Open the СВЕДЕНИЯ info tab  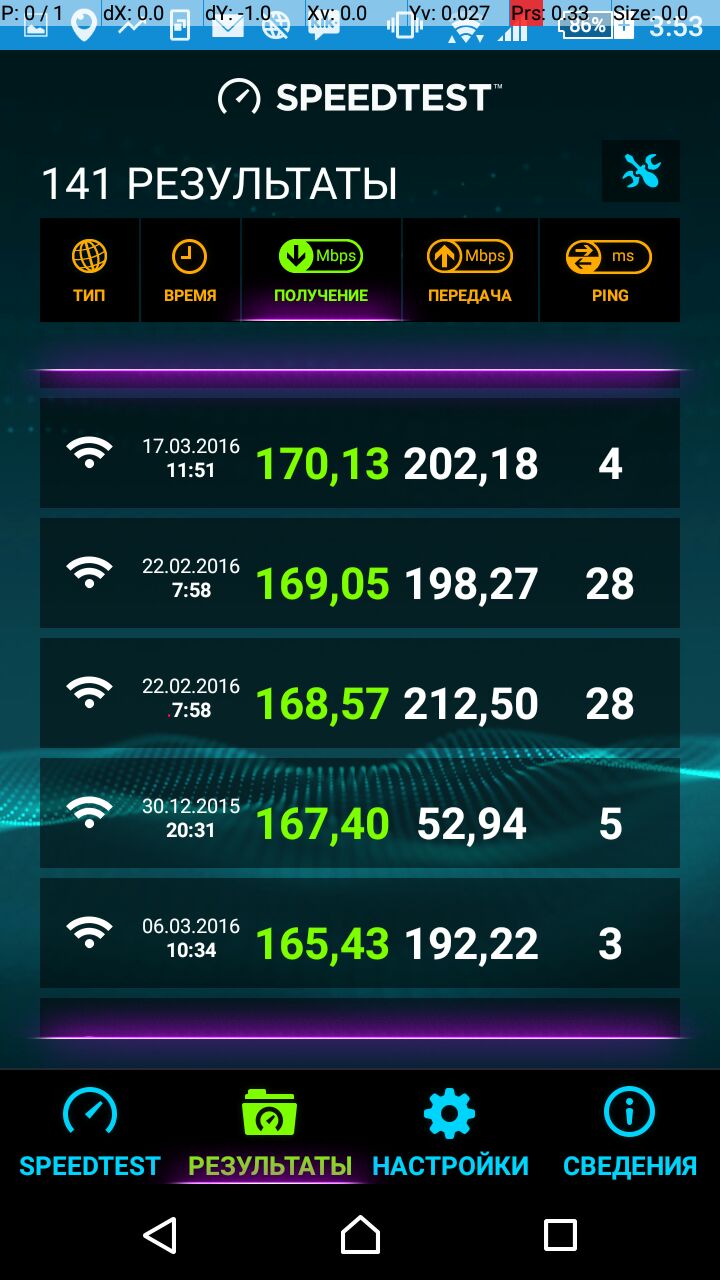pos(630,1132)
